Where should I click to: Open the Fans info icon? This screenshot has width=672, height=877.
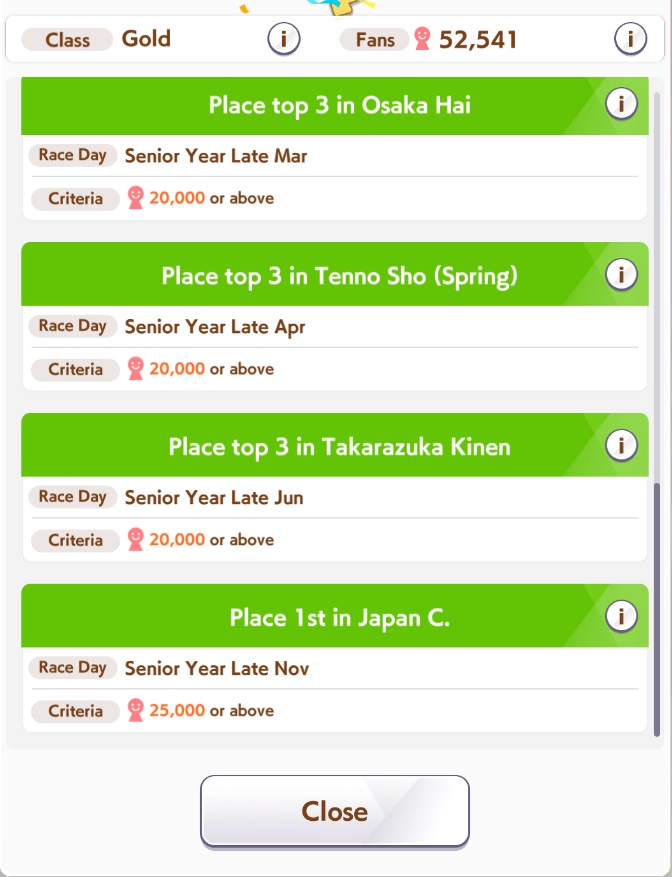(x=630, y=40)
